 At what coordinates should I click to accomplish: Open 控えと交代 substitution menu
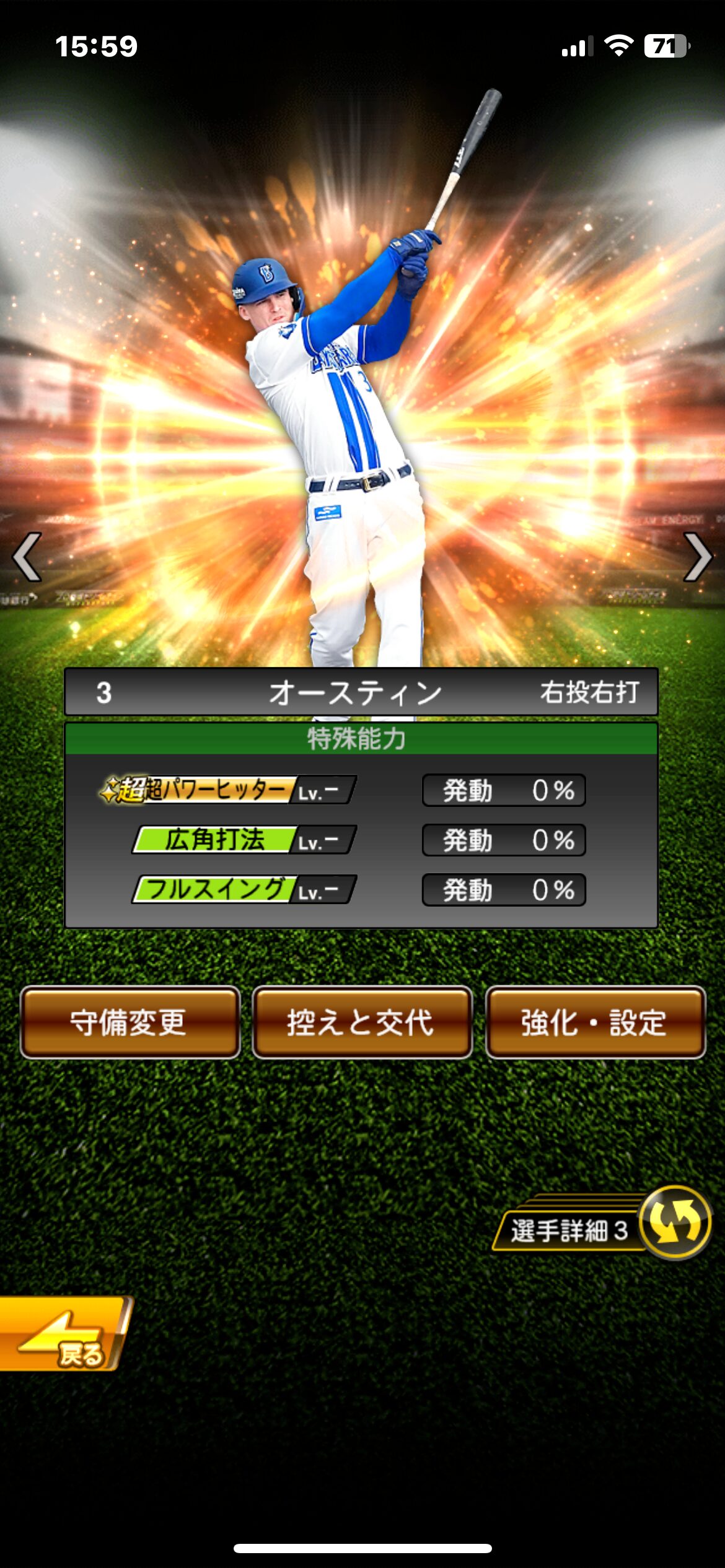362,1022
